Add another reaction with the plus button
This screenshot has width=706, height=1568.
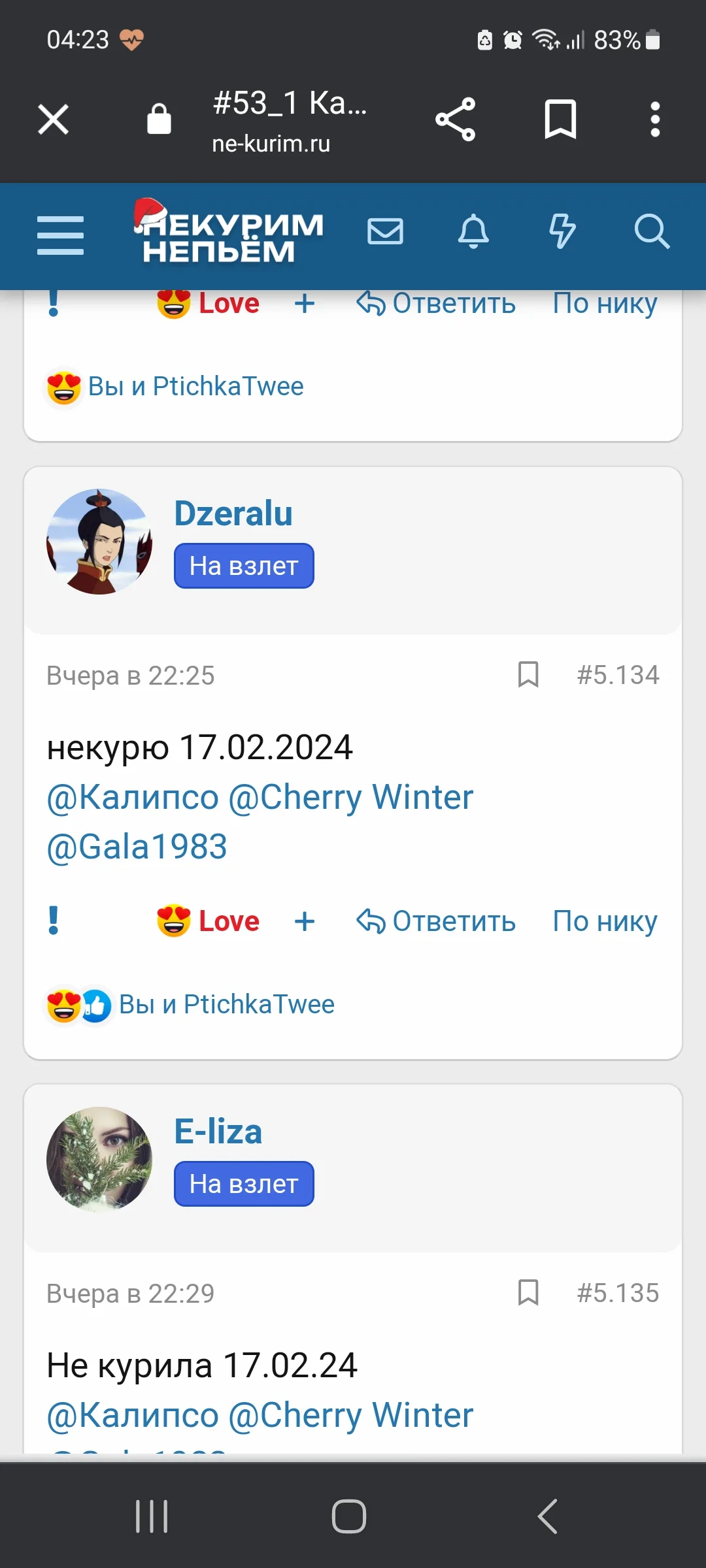coord(305,920)
